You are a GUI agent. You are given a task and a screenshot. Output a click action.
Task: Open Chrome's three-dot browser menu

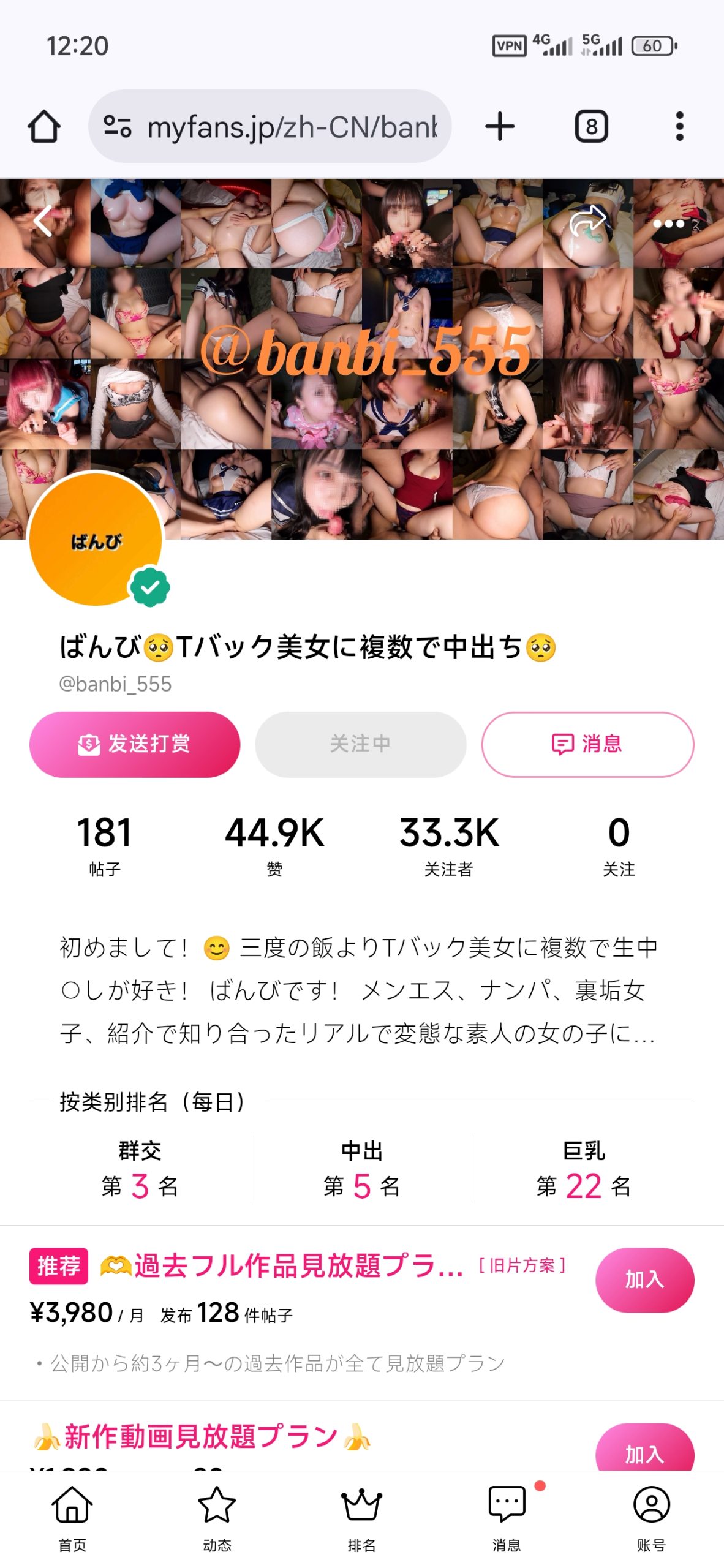tap(679, 125)
